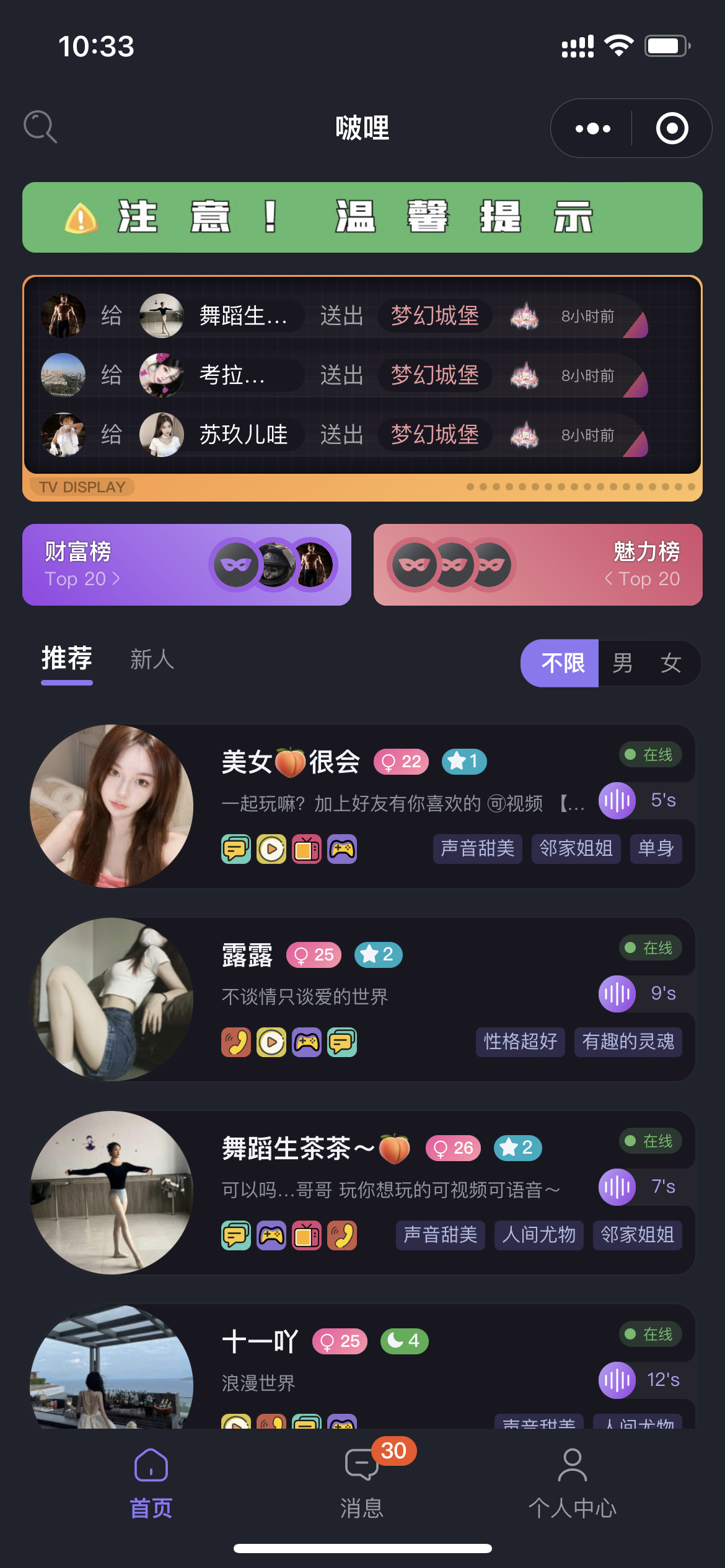Filter list by 女

[x=670, y=663]
